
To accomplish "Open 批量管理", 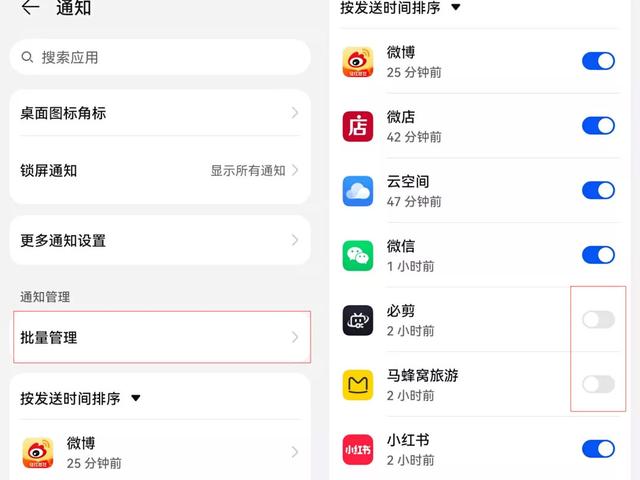I will 162,337.
